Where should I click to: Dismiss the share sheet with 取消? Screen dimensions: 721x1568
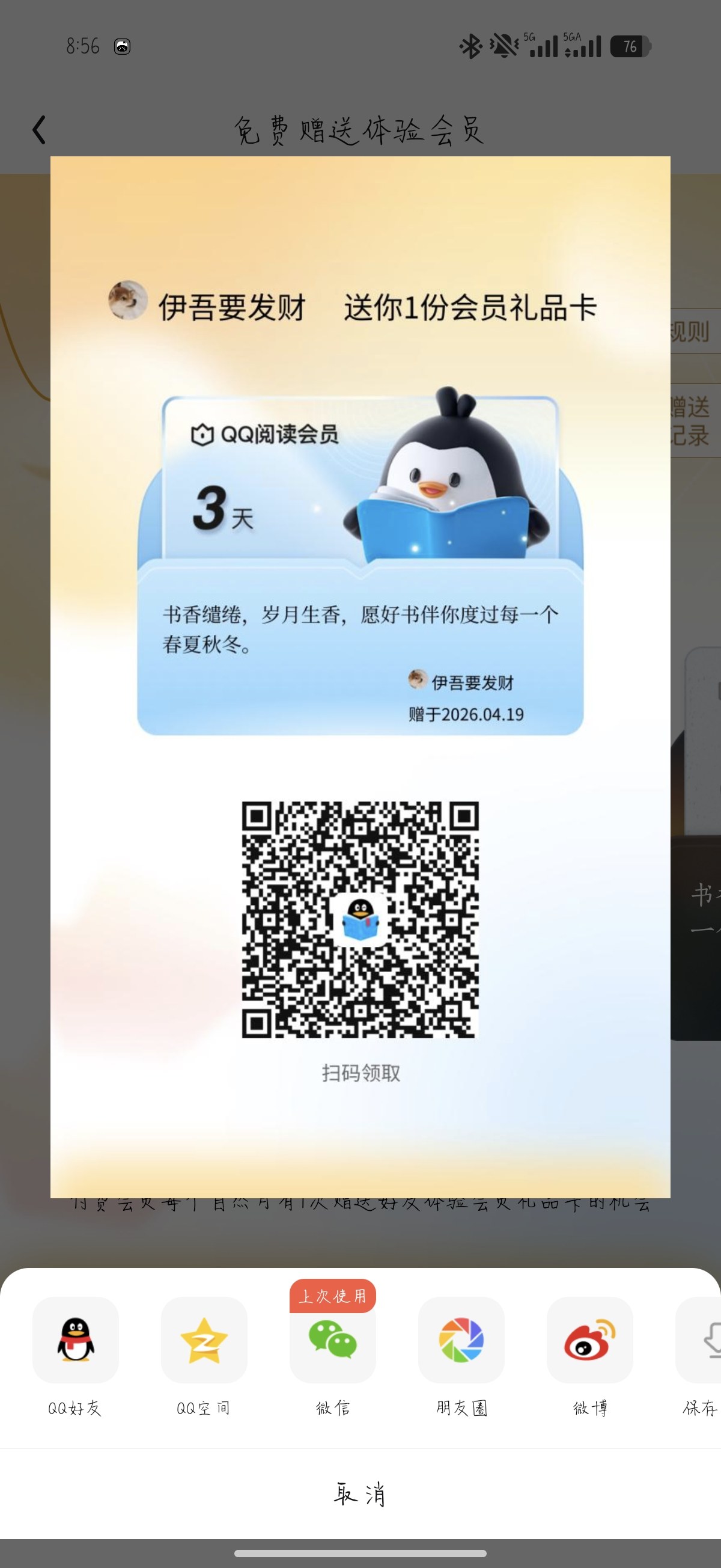tap(360, 1493)
